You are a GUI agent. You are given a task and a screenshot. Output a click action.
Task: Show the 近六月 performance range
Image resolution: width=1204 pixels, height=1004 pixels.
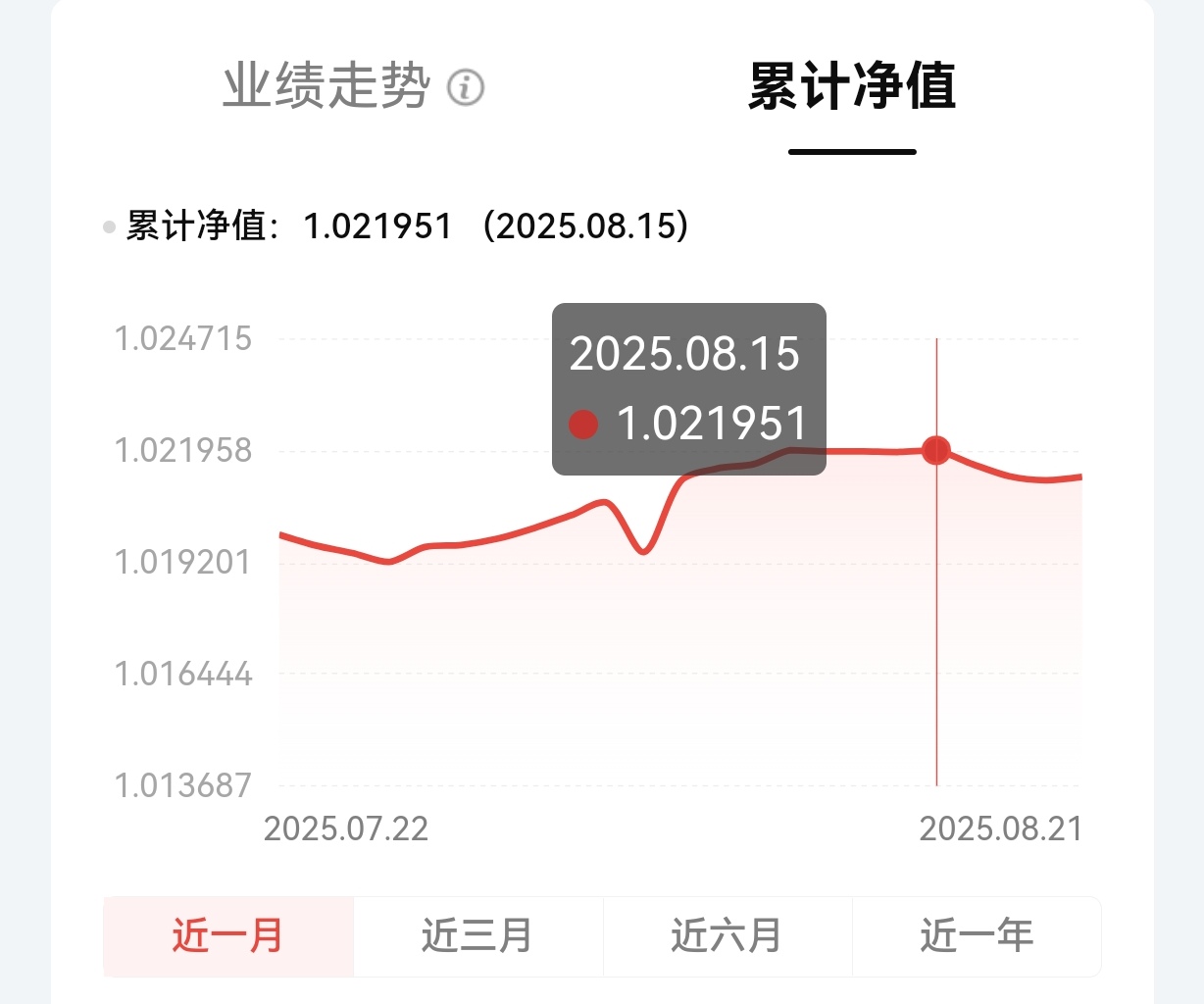point(727,936)
